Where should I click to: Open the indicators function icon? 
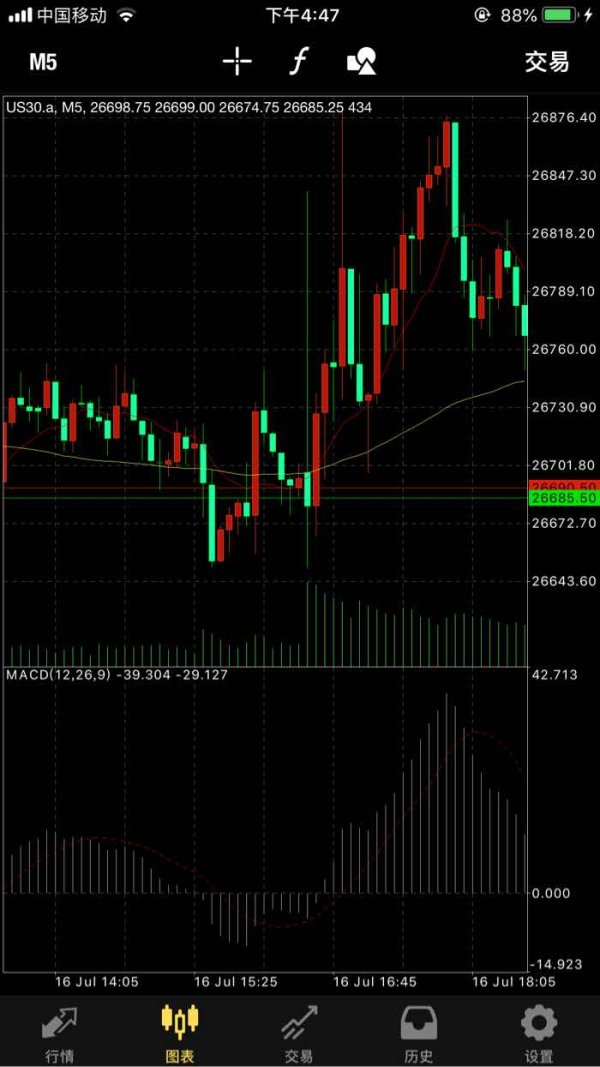(299, 62)
